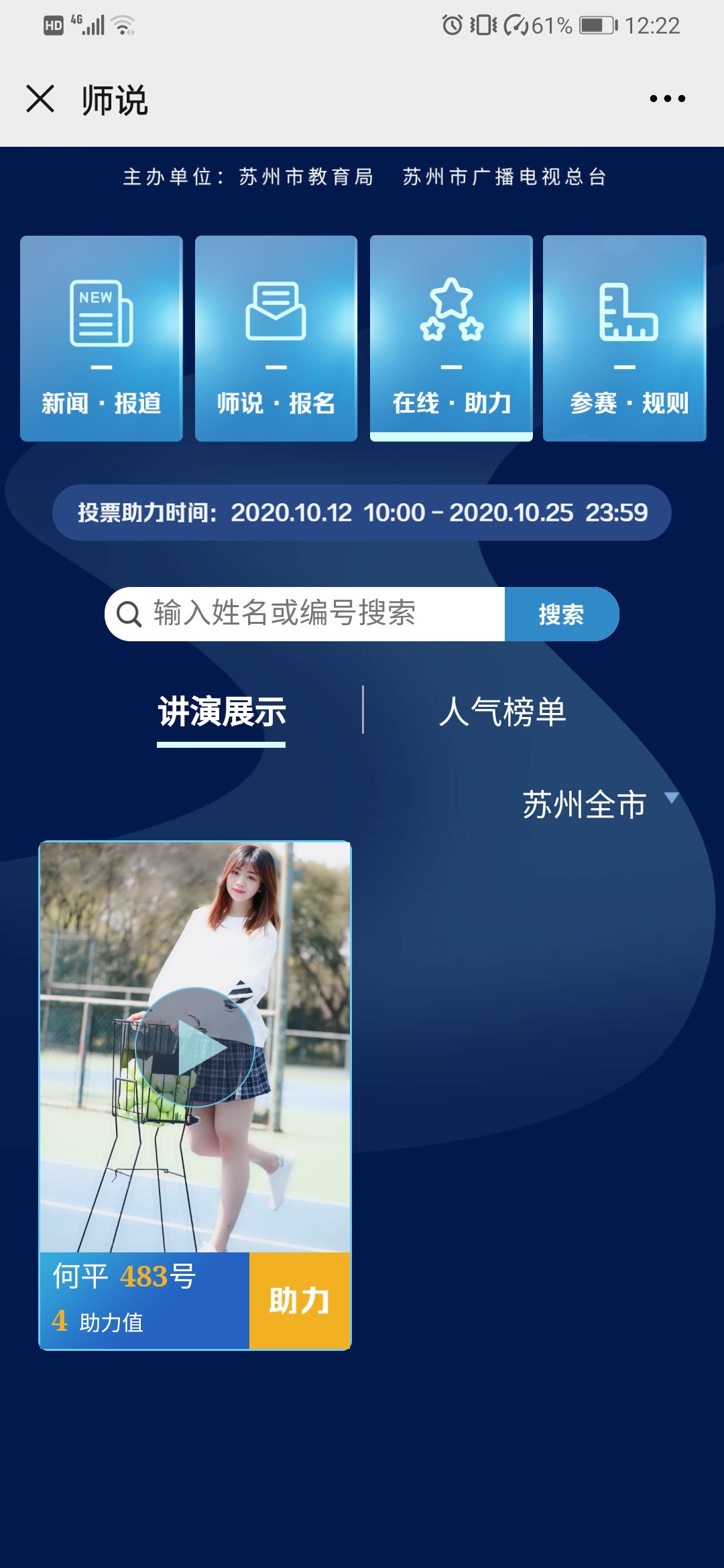Switch to the 讲演展示 tab
Screen dimensions: 724x1568
(x=222, y=712)
